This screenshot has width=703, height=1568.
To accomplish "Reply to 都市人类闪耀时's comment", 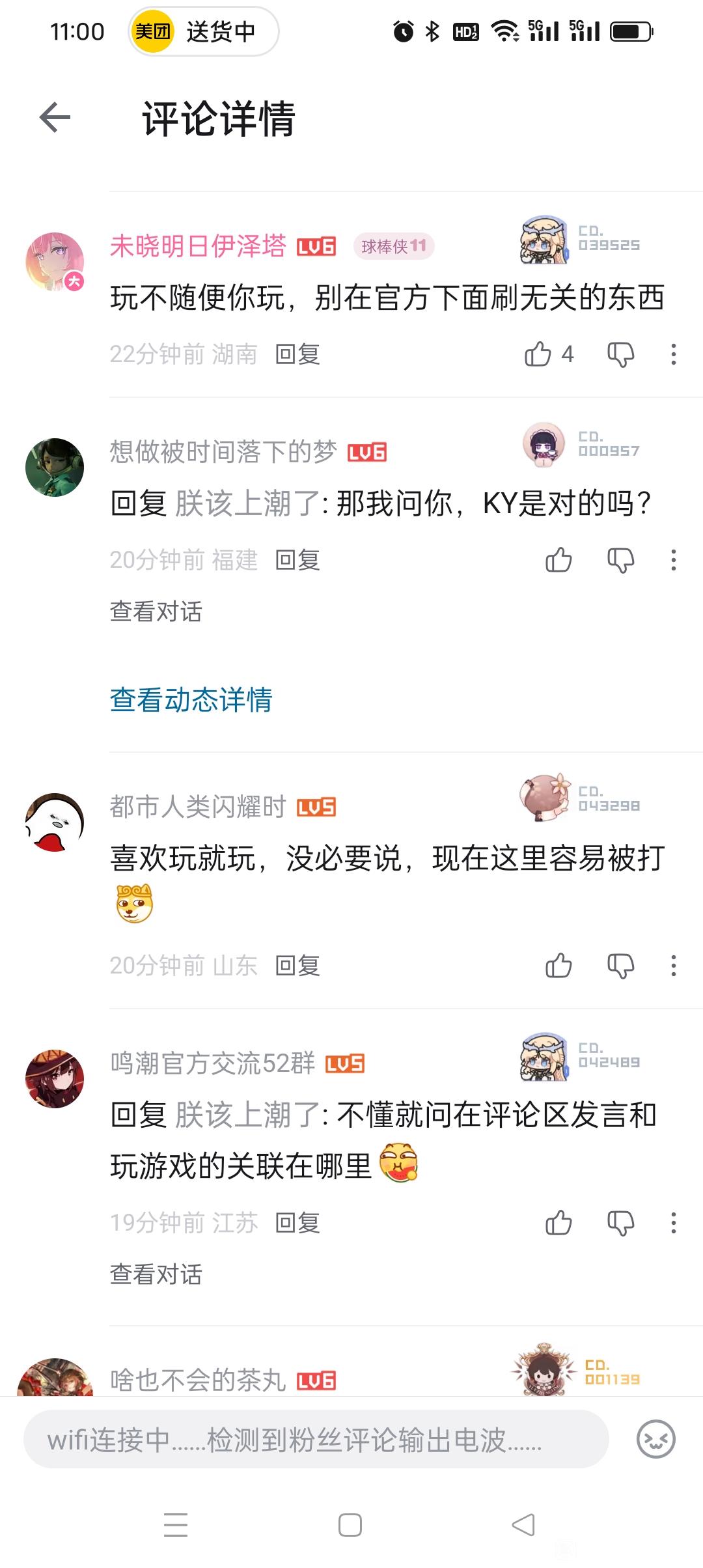I will pos(297,966).
